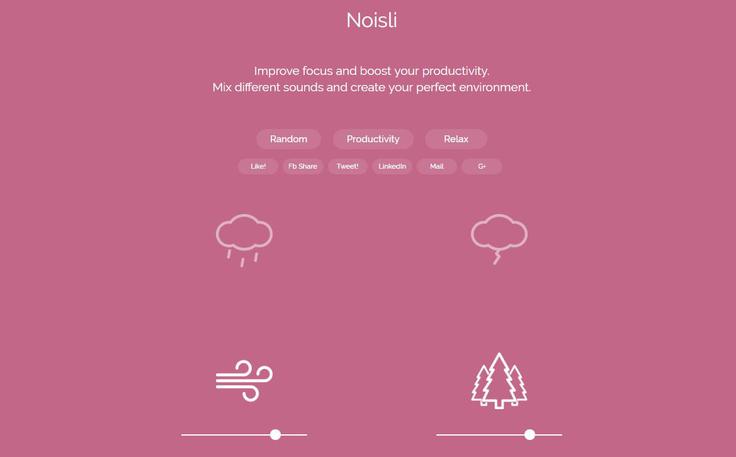
Task: Share on LinkedIn
Action: [x=392, y=166]
